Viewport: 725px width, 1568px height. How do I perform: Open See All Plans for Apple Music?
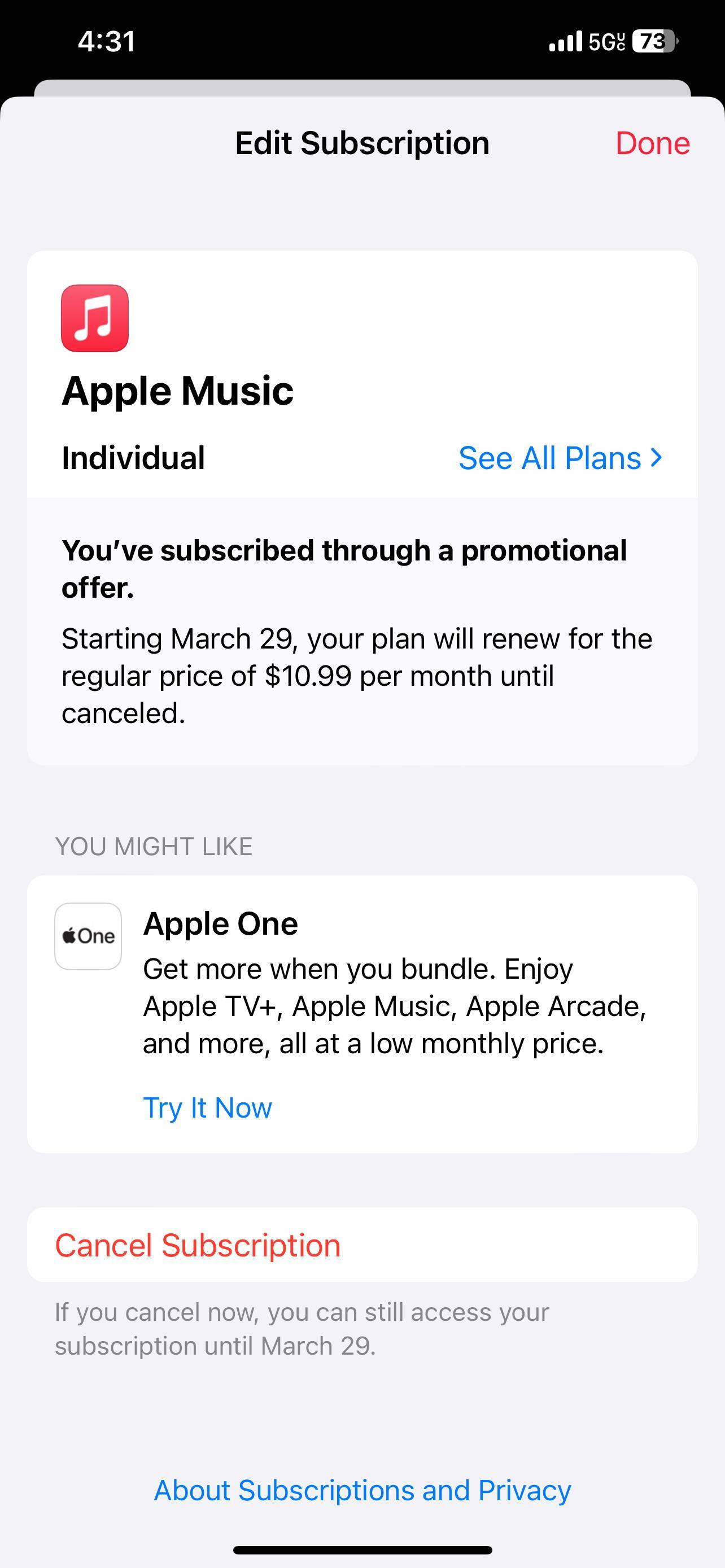560,458
